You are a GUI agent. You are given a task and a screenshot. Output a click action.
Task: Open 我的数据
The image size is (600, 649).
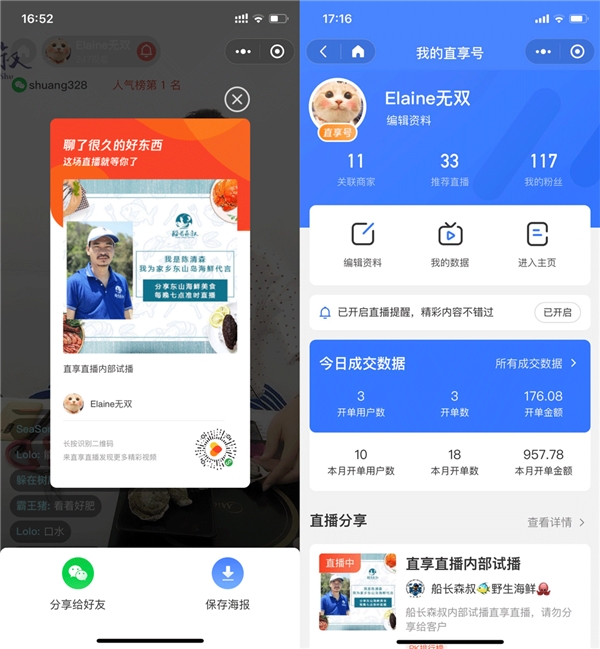click(450, 243)
